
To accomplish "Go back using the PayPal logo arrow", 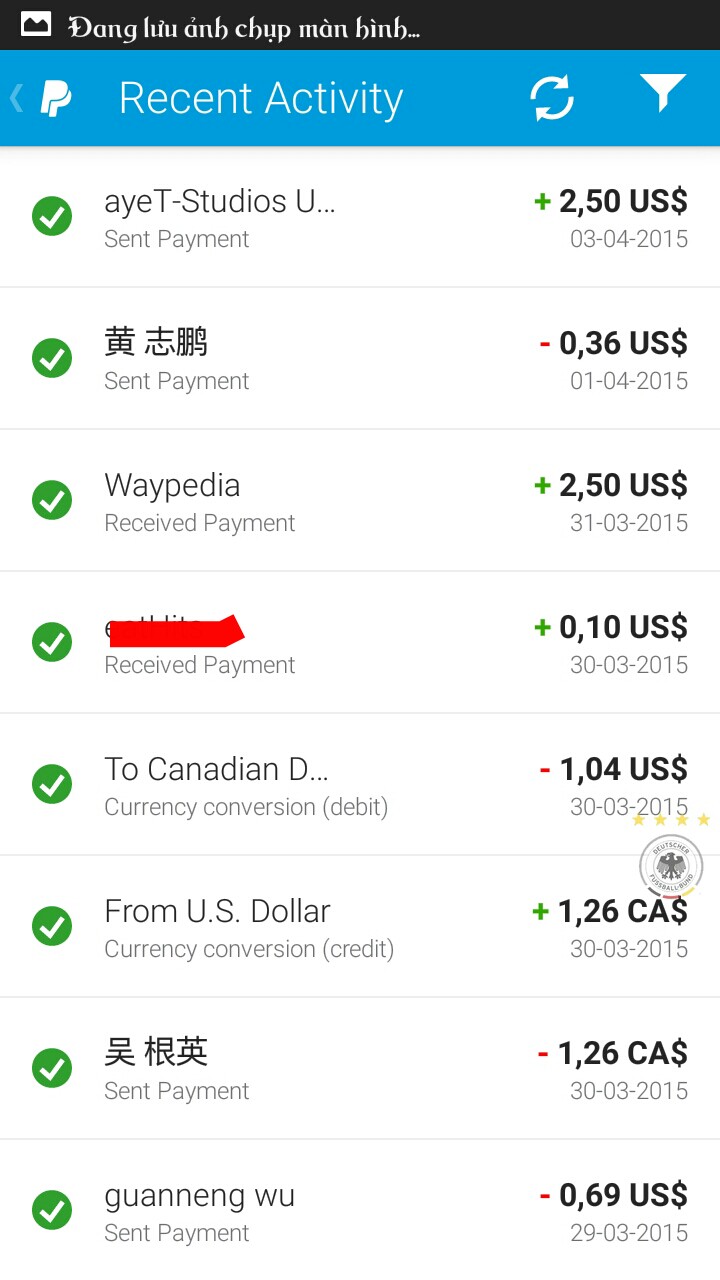I will click(42, 98).
